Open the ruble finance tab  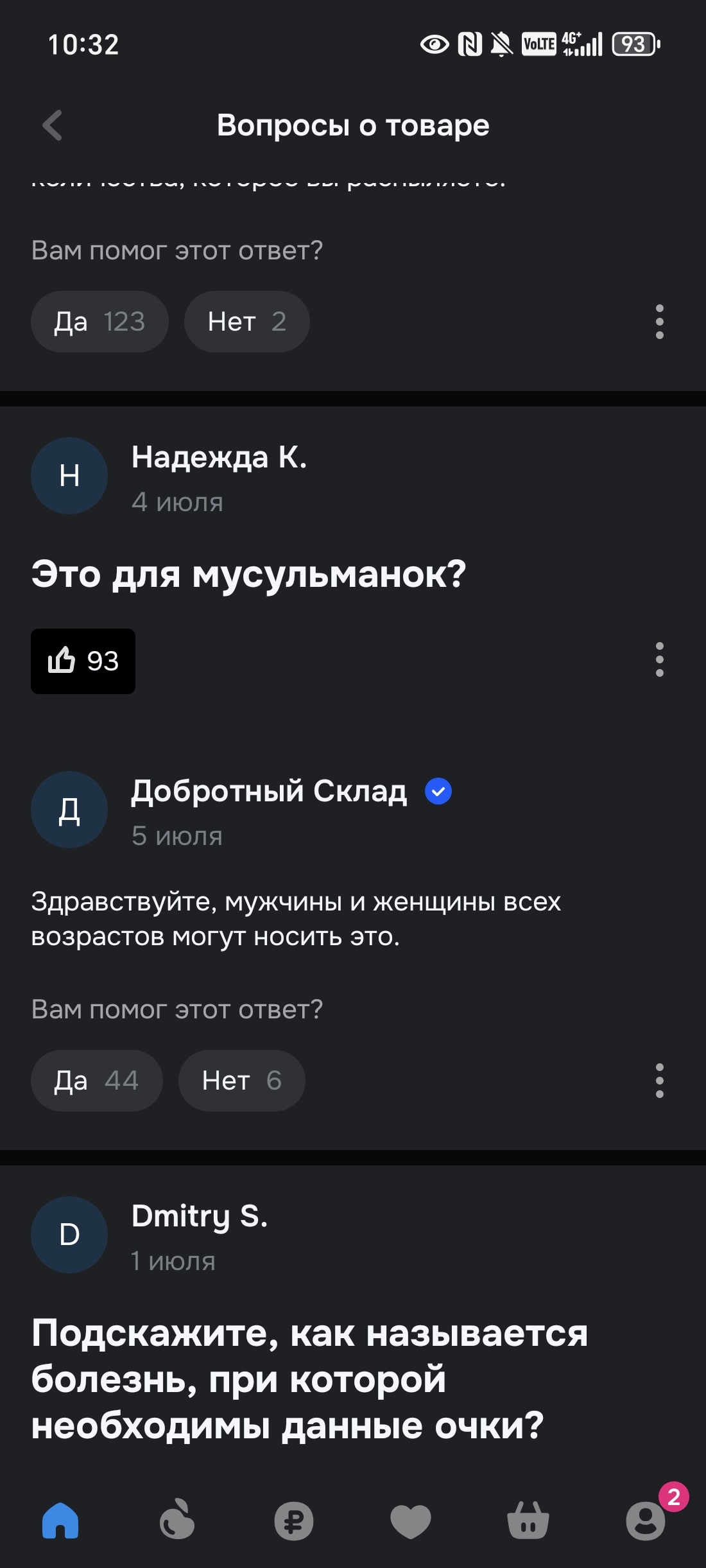294,1520
